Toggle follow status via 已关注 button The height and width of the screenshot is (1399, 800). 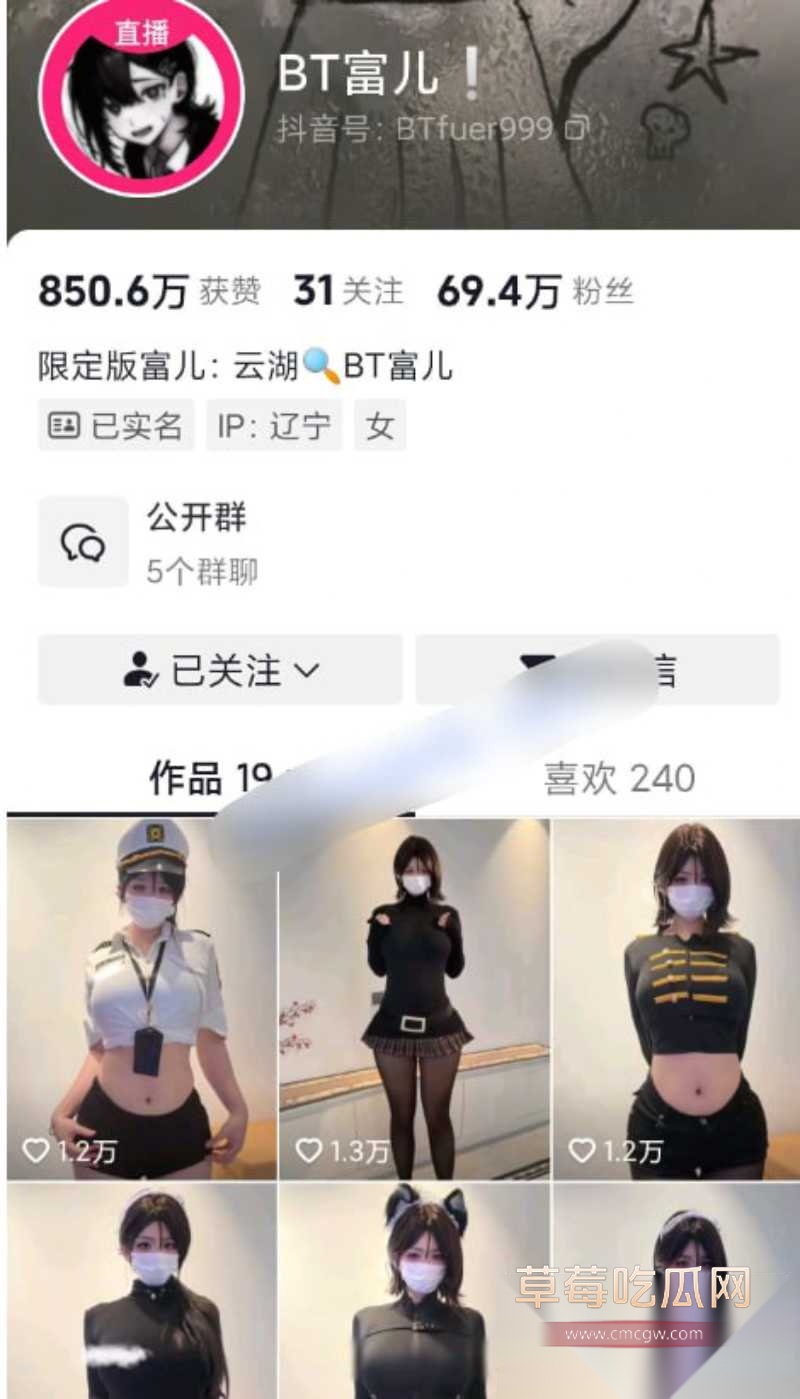pos(219,669)
